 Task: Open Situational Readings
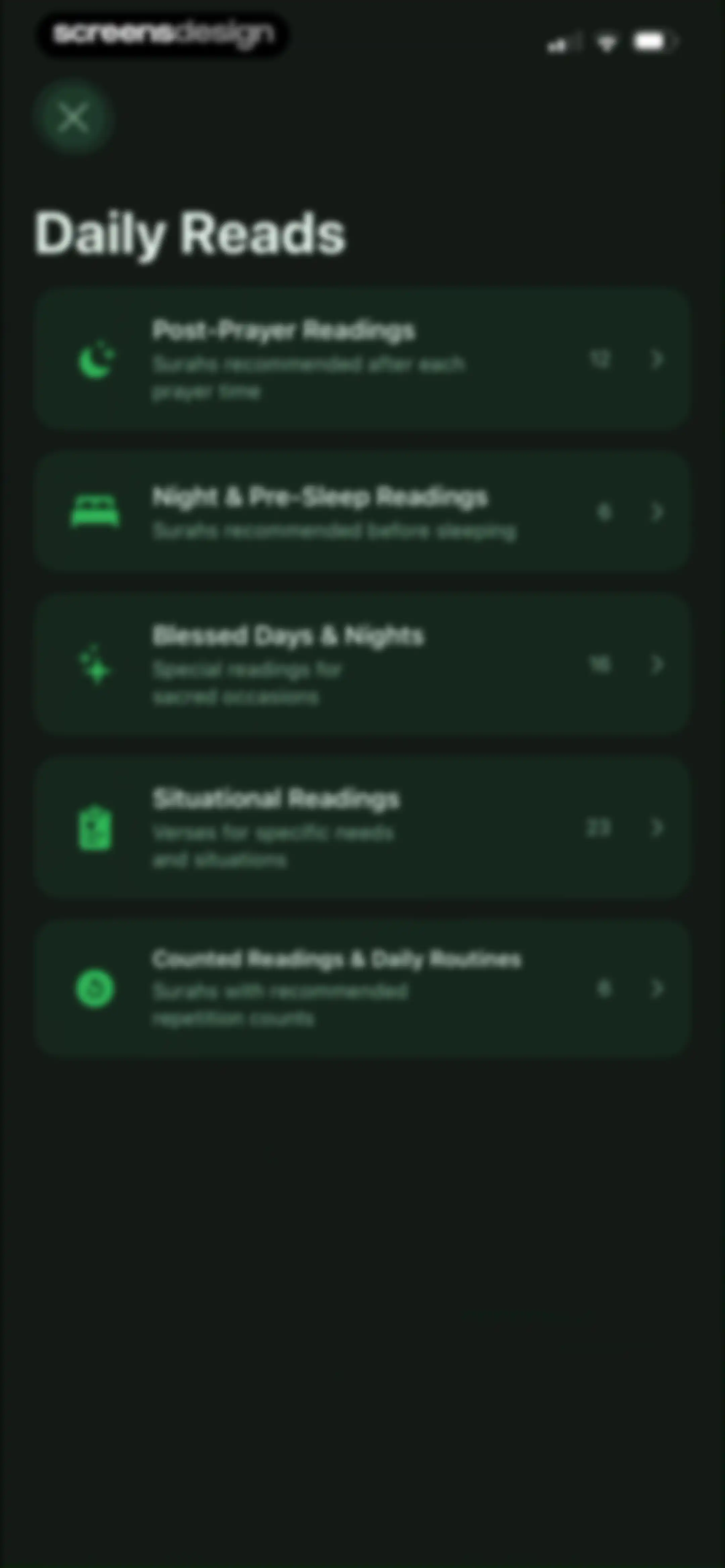(363, 827)
